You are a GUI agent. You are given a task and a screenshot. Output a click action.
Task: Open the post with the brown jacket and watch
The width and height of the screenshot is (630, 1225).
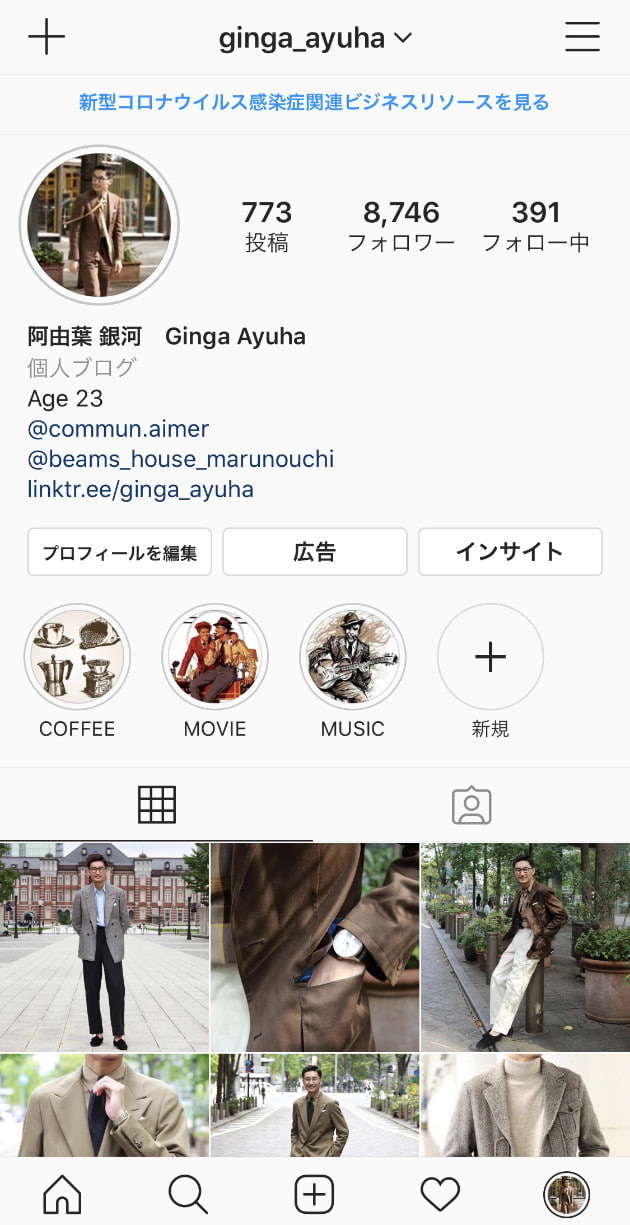click(315, 946)
